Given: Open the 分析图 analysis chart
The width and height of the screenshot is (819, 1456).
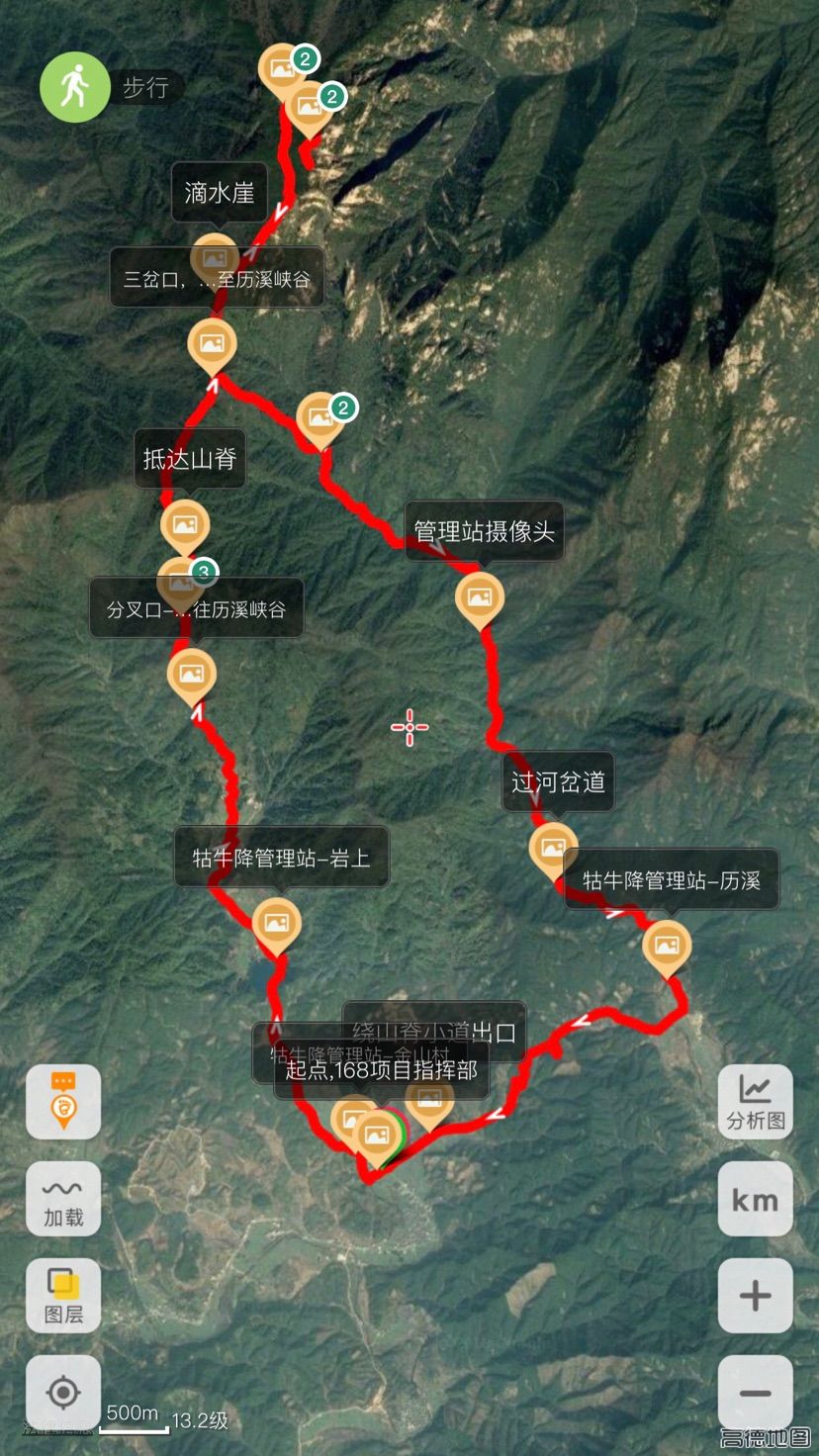Looking at the screenshot, I should (x=755, y=1101).
